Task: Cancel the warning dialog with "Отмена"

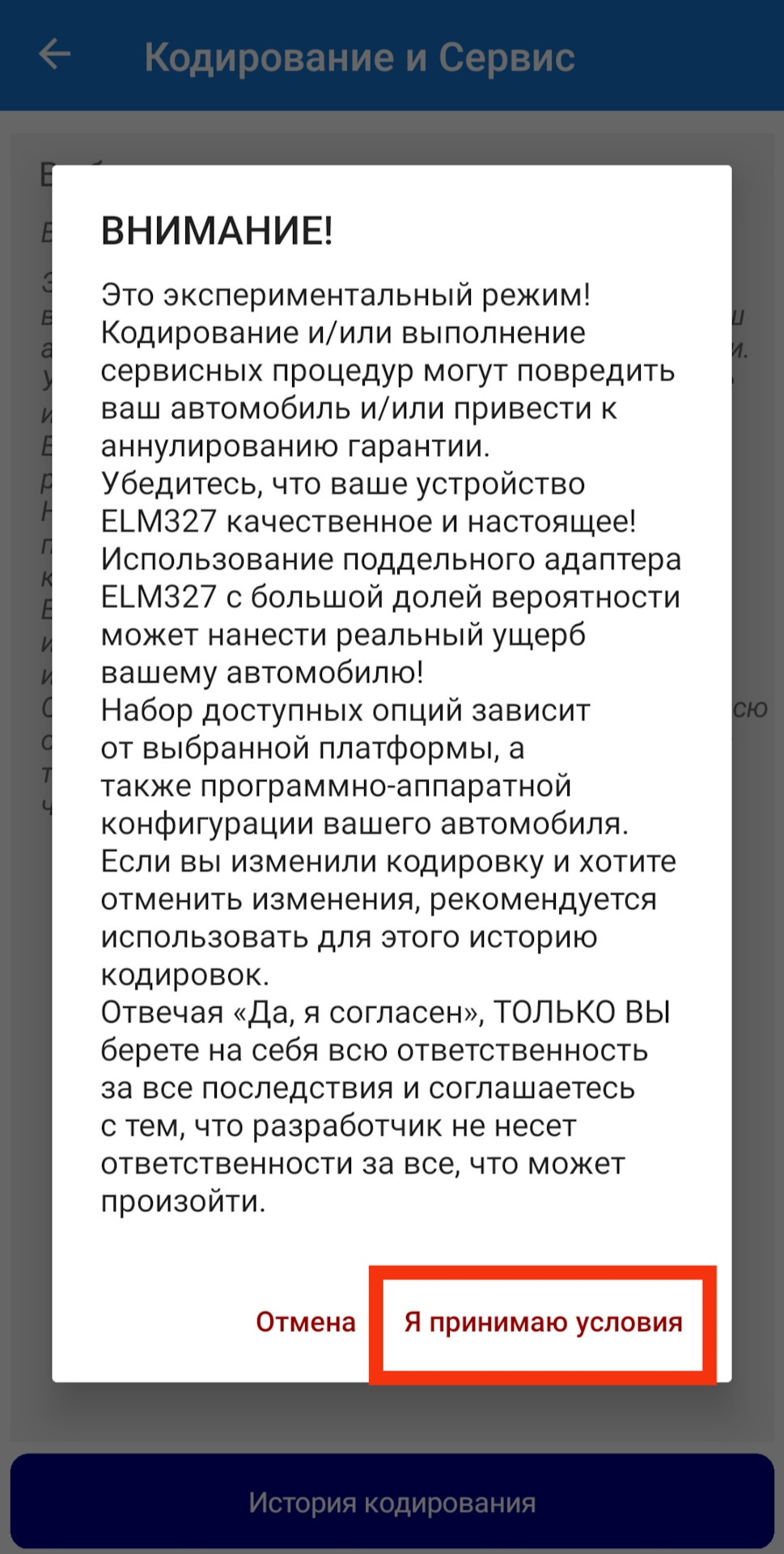Action: point(305,1323)
